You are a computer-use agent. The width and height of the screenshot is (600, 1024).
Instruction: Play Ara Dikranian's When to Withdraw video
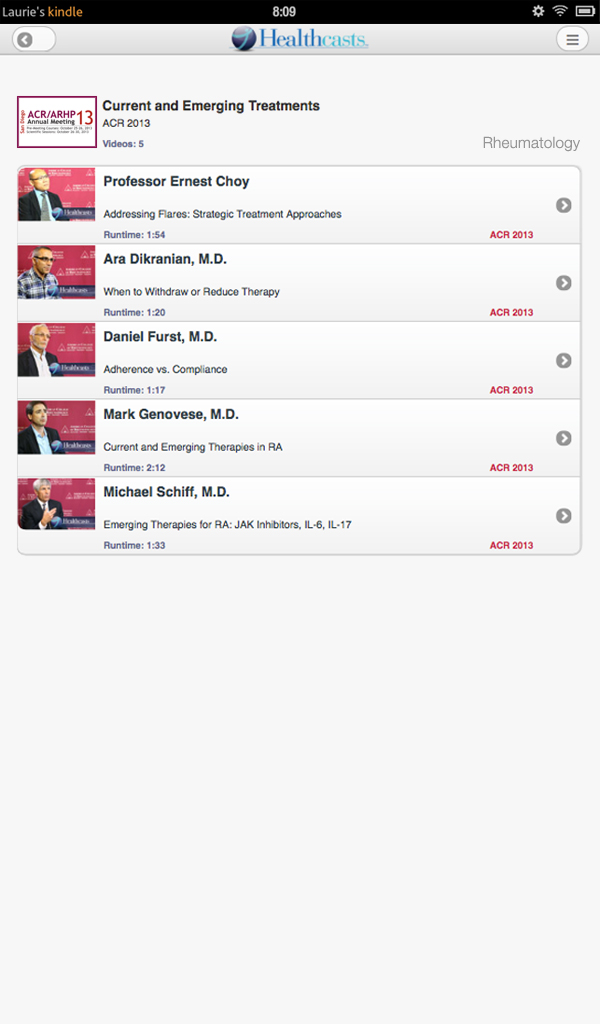[x=299, y=283]
